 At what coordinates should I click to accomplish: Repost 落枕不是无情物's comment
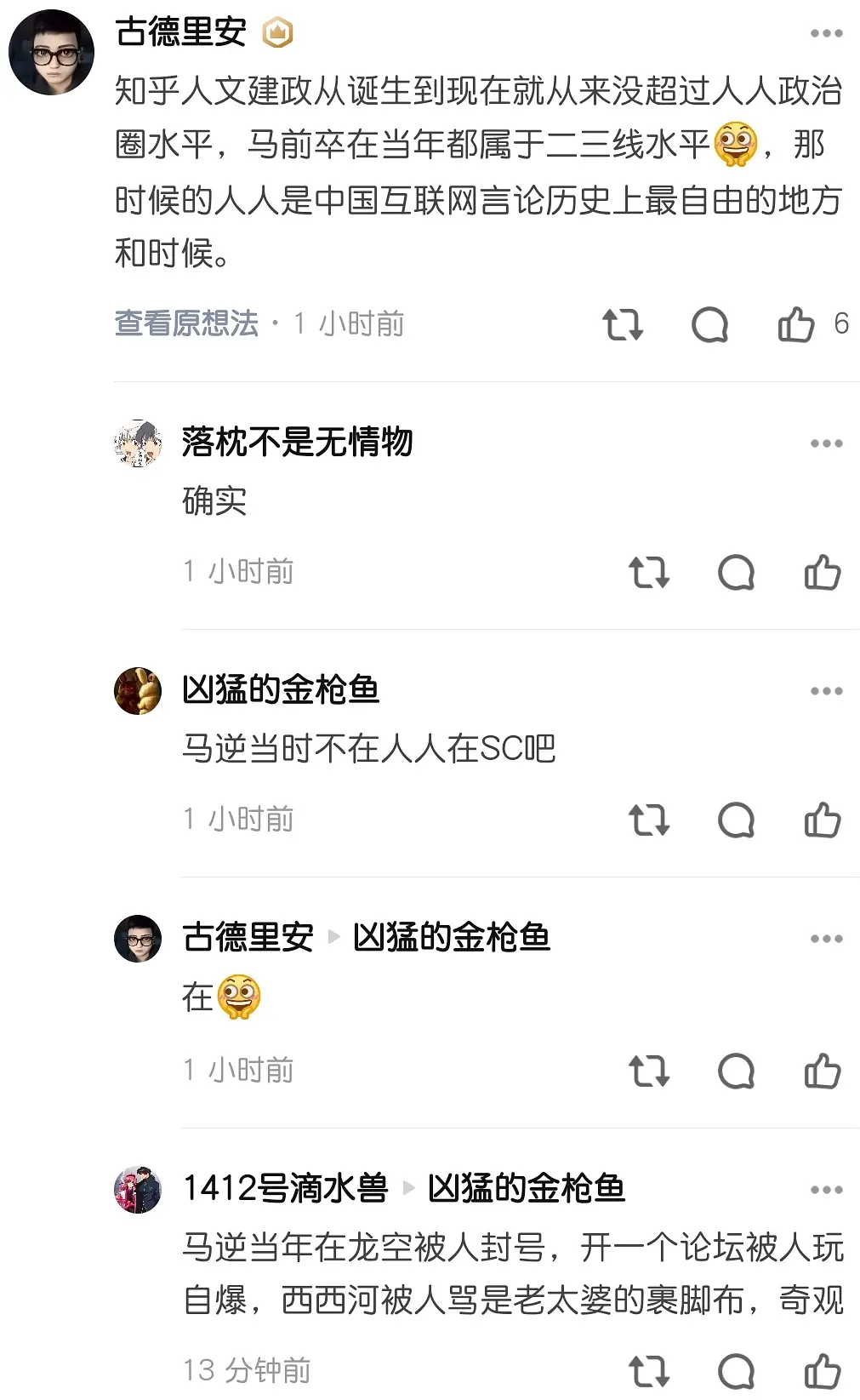648,572
